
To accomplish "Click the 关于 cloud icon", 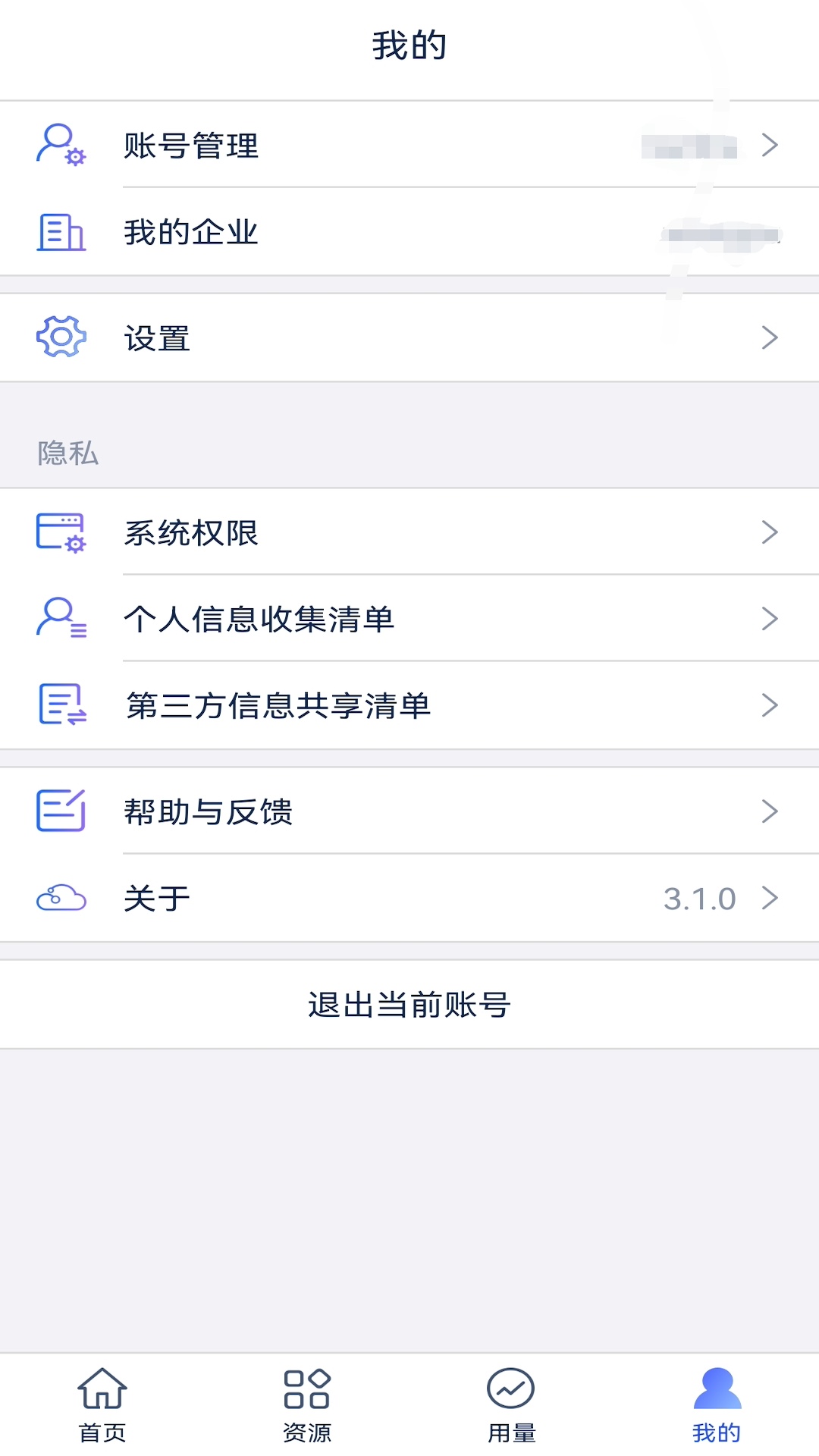I will click(x=61, y=898).
